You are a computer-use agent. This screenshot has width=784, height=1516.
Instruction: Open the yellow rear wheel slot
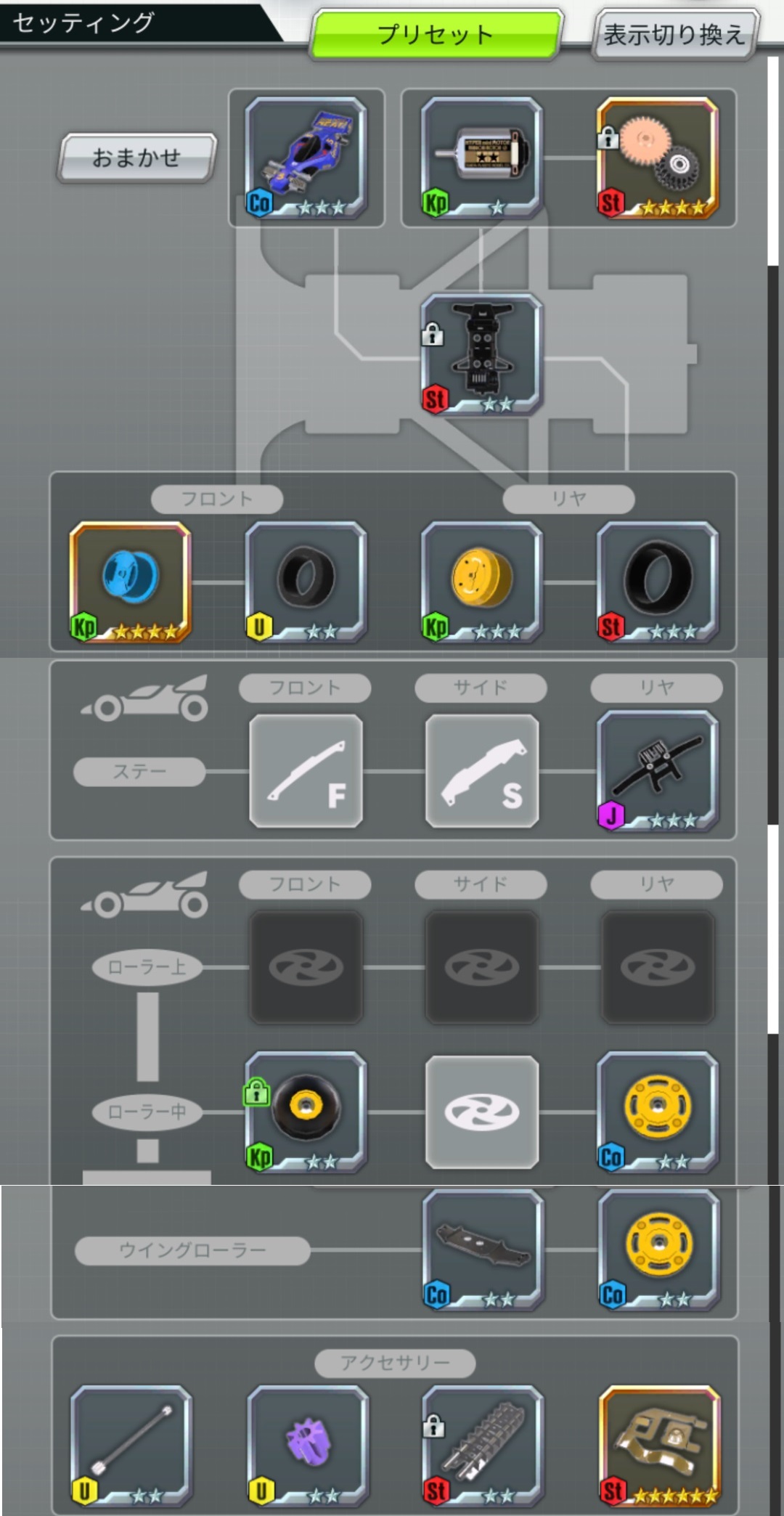(x=481, y=582)
